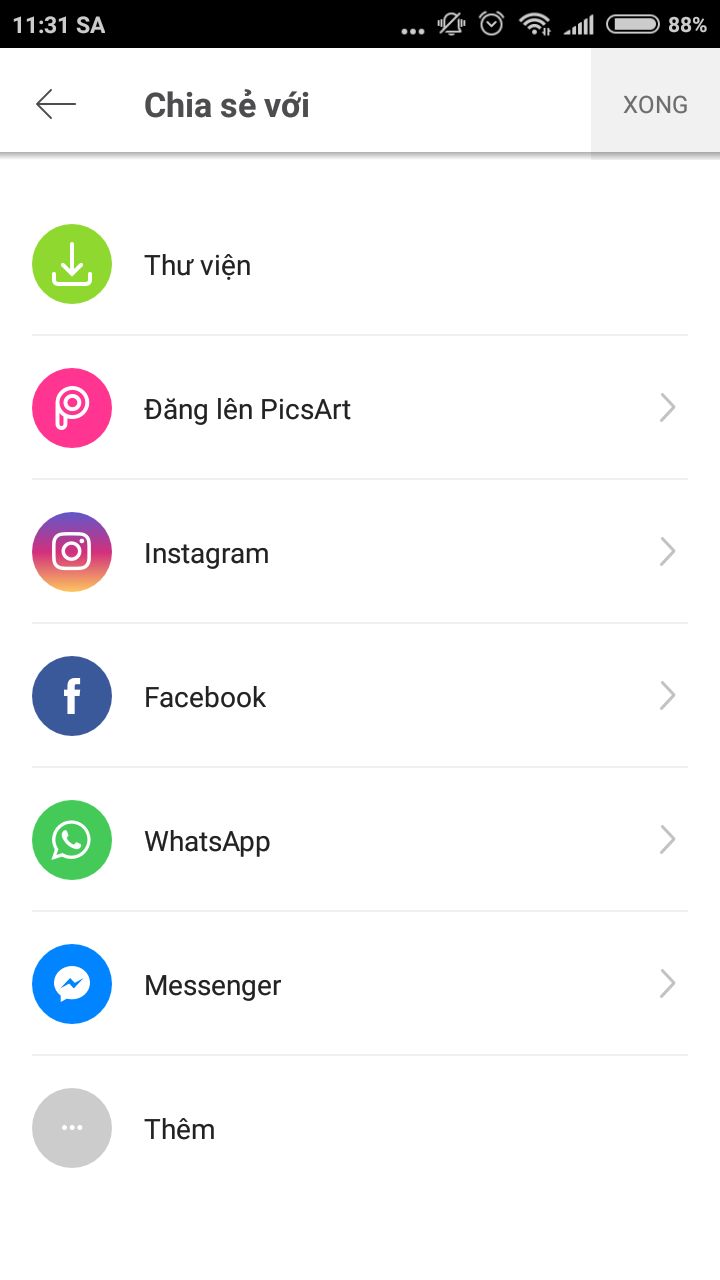Open the Instagram row chevron
Viewport: 720px width, 1280px height.
(667, 551)
